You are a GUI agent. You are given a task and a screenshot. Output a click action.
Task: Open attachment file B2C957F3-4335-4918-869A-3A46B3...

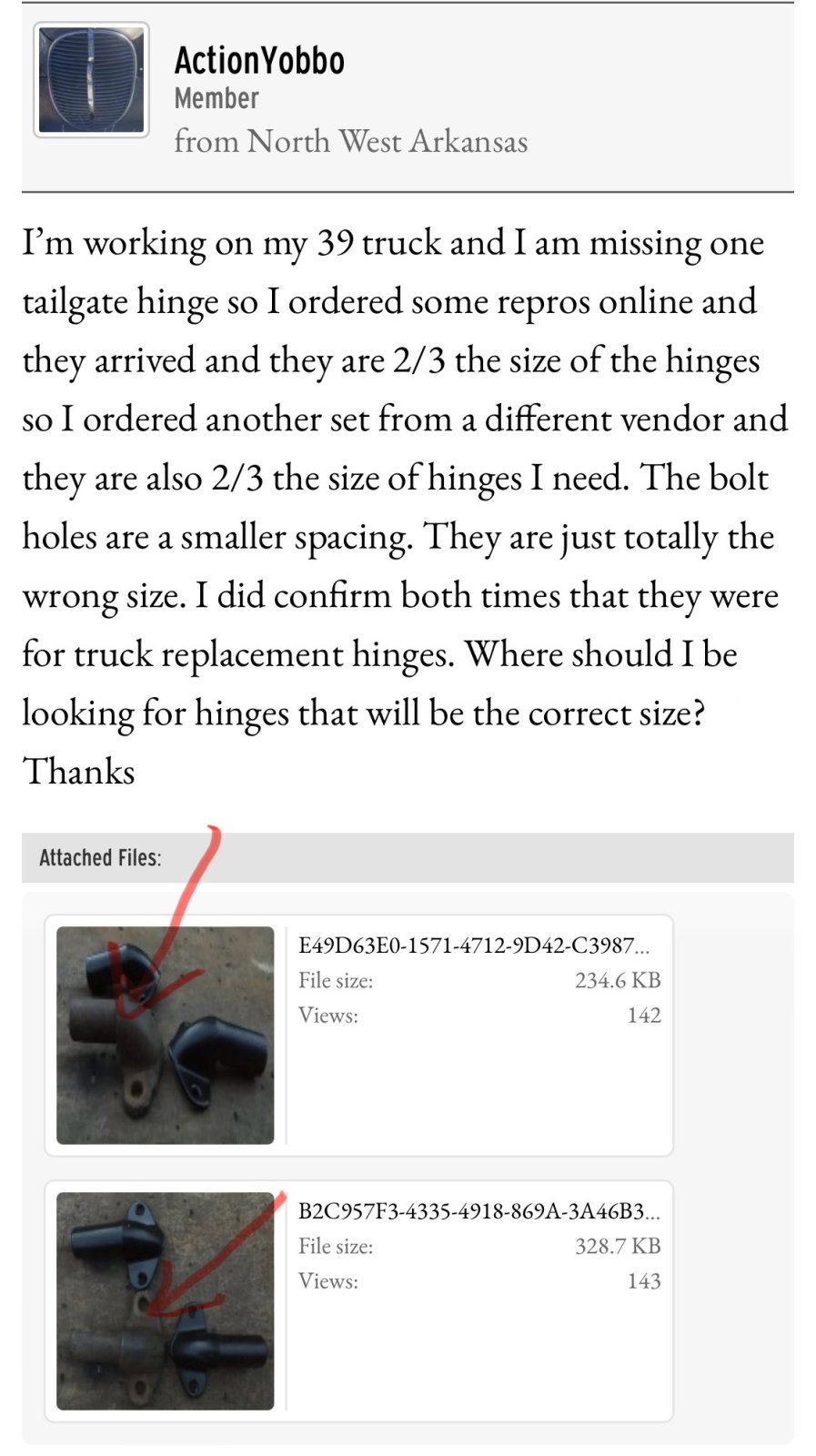479,1211
